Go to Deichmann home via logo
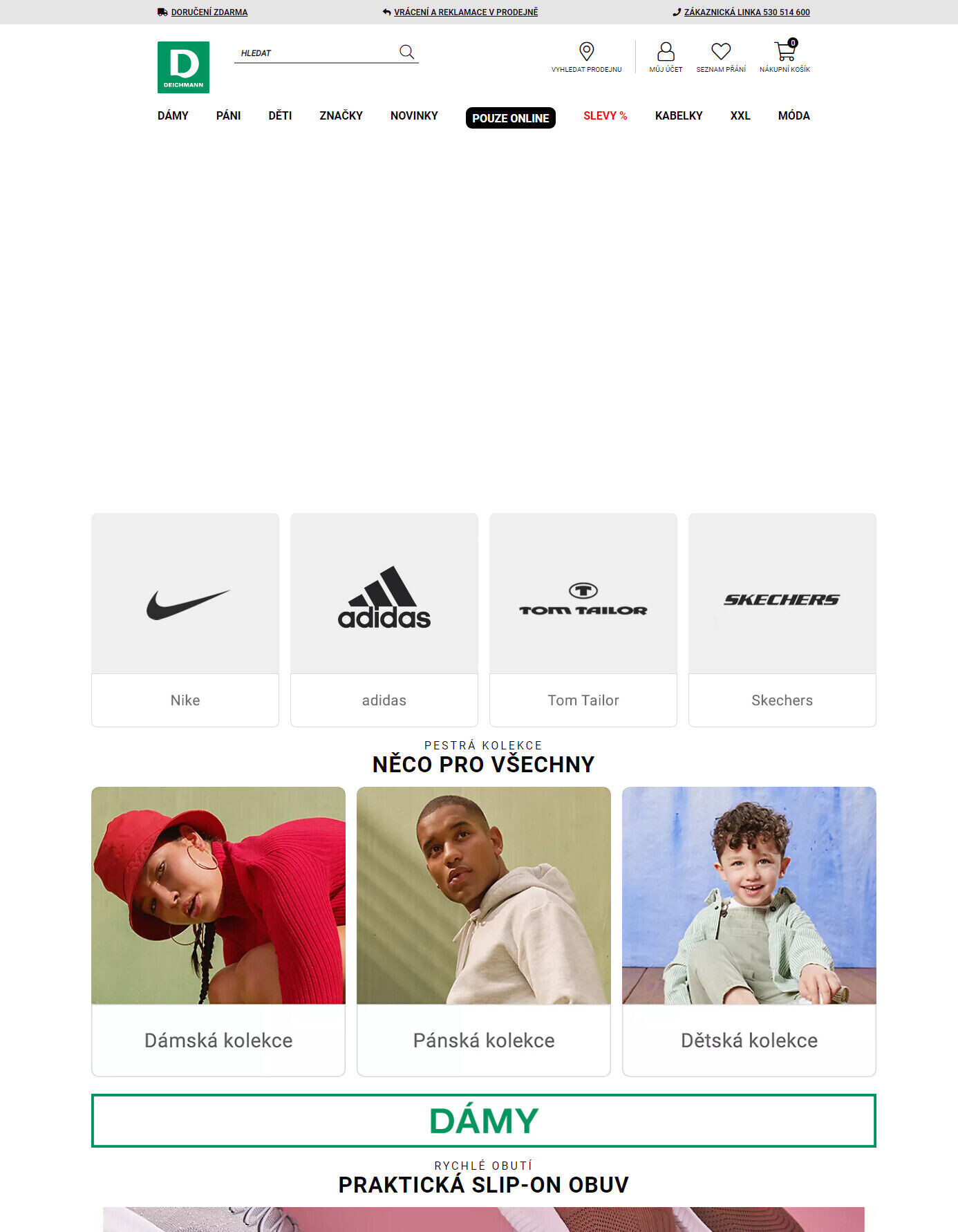Screen dimensions: 958x1232 183,67
